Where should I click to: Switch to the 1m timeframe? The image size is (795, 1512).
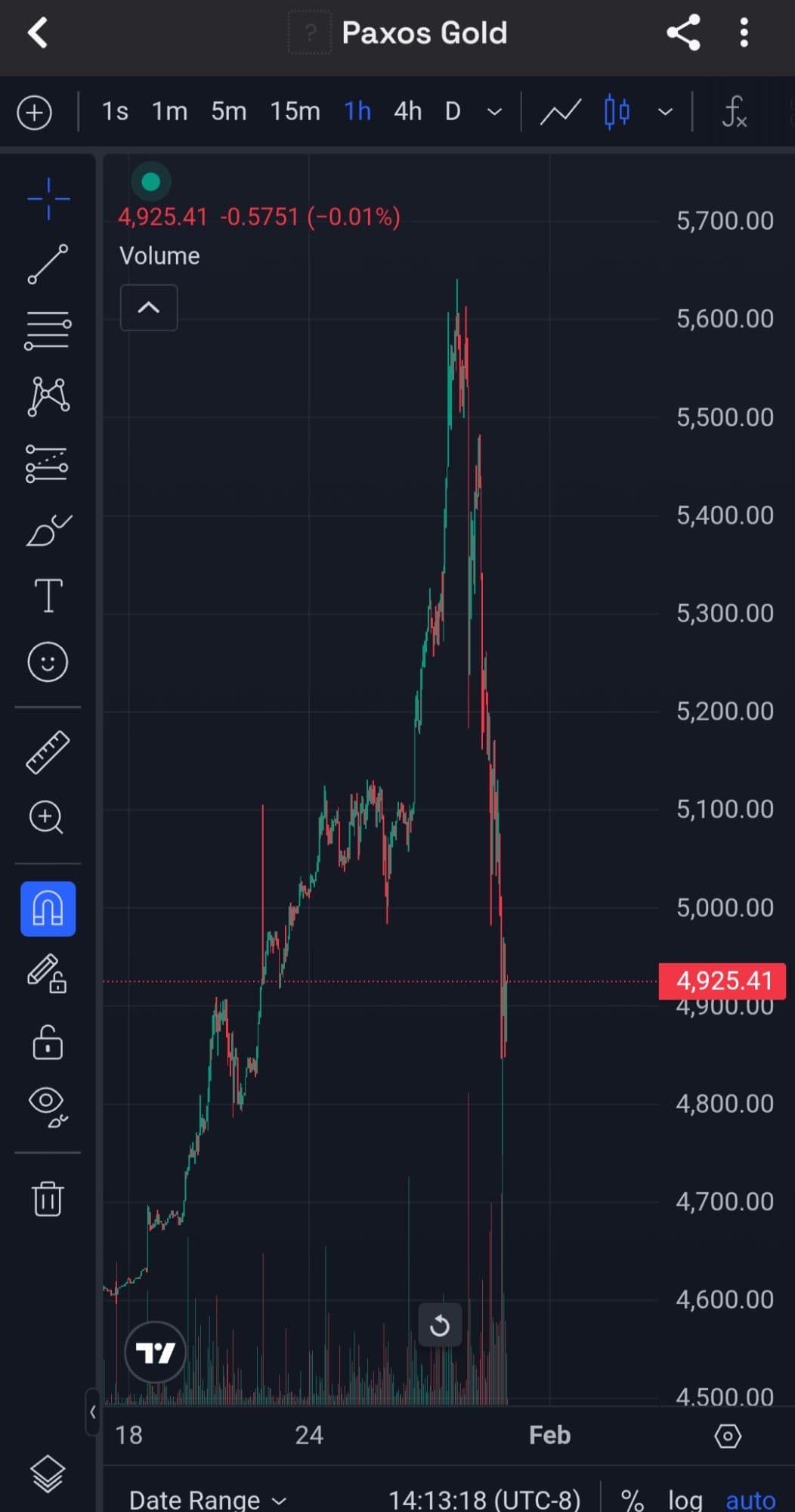pyautogui.click(x=169, y=112)
